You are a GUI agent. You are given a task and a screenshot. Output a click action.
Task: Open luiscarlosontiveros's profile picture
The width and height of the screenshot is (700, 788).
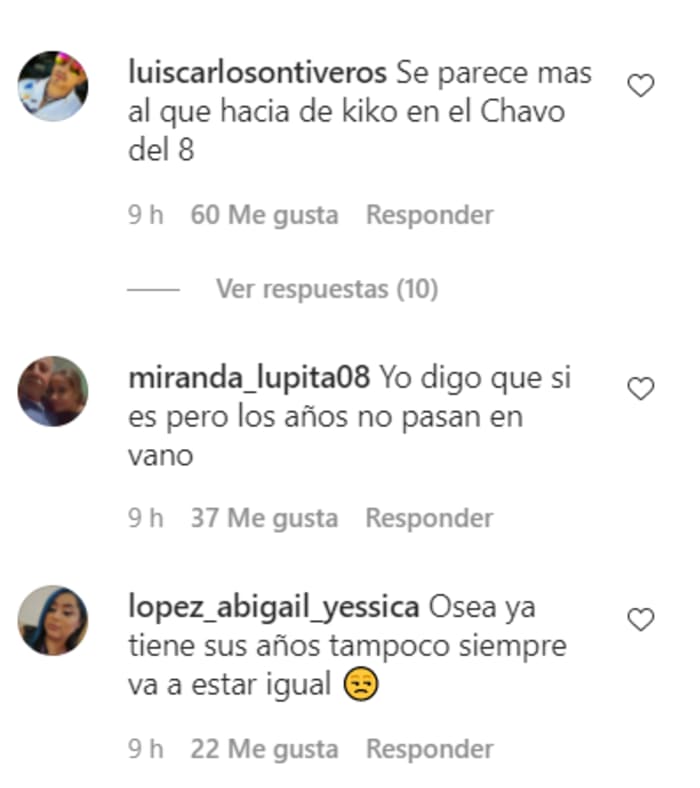(53, 86)
